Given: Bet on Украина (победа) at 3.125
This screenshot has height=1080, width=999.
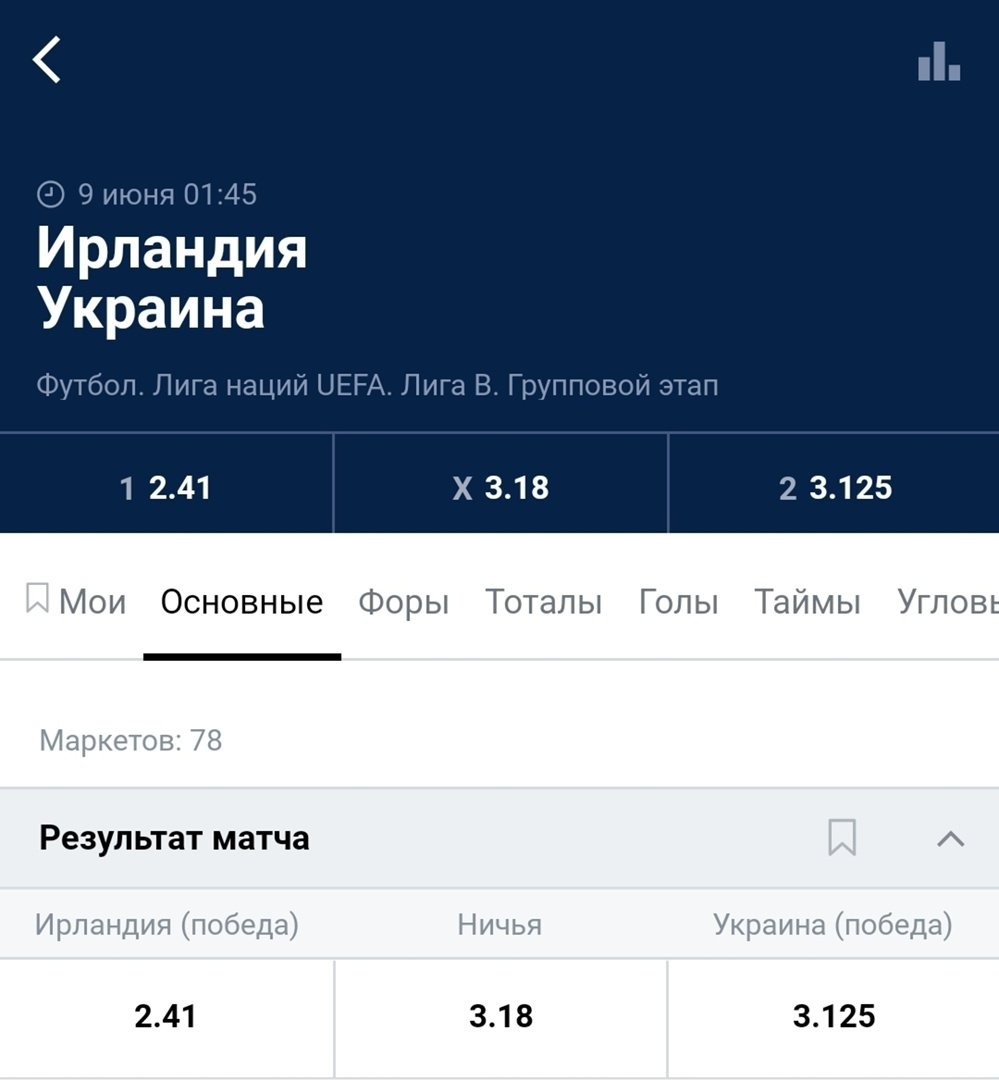Looking at the screenshot, I should [834, 1016].
